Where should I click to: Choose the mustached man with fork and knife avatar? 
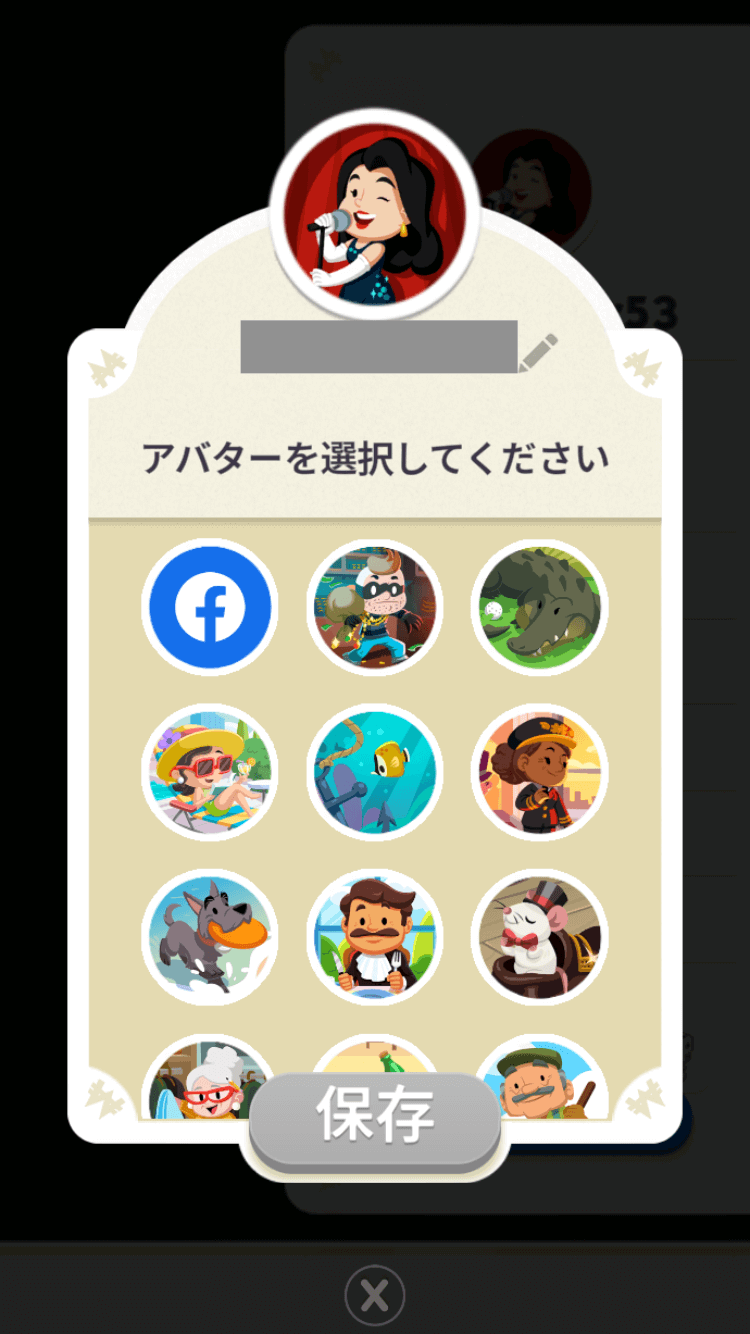pyautogui.click(x=375, y=937)
